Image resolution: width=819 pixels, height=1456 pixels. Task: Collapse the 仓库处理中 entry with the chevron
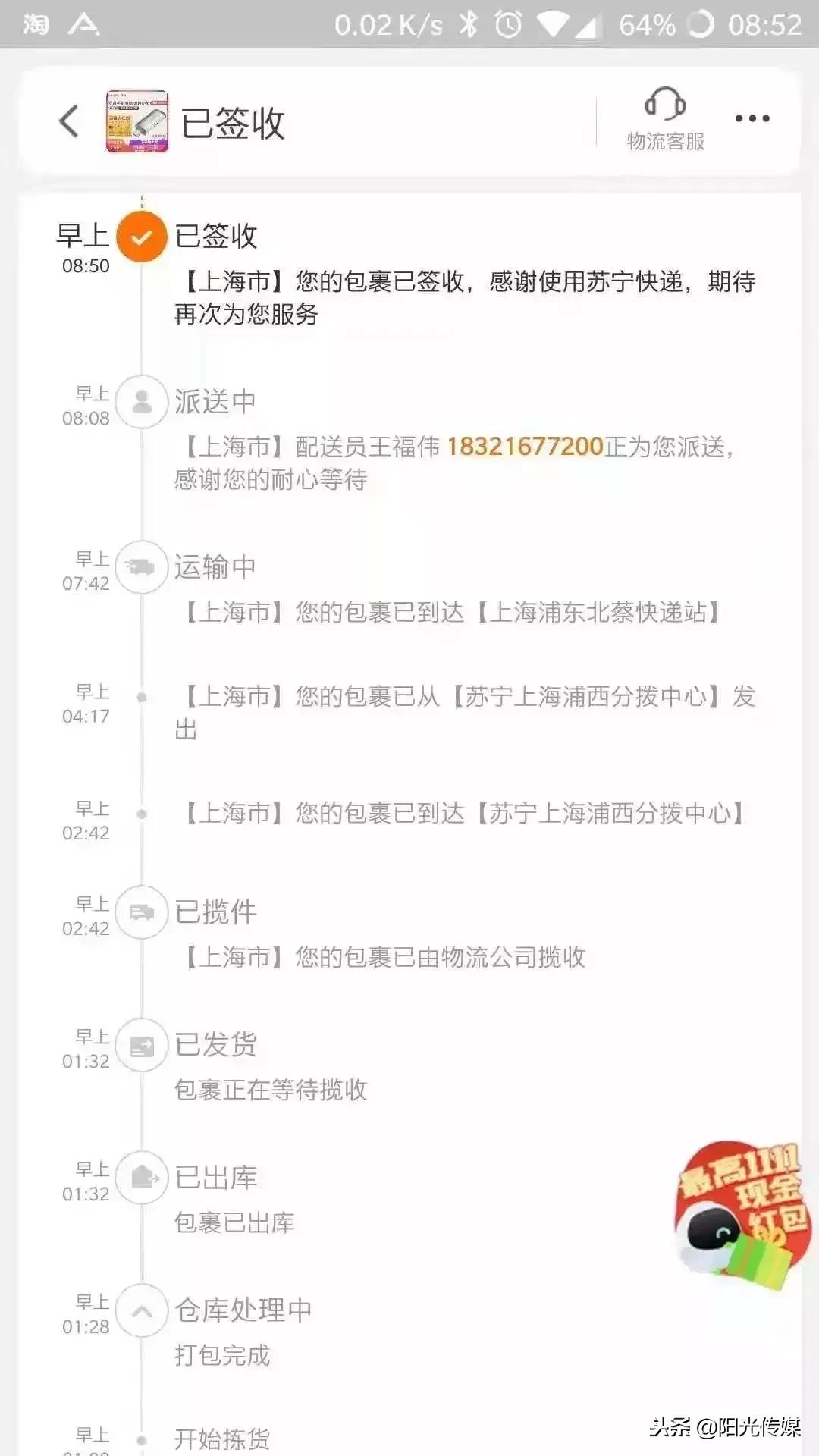pyautogui.click(x=141, y=1310)
